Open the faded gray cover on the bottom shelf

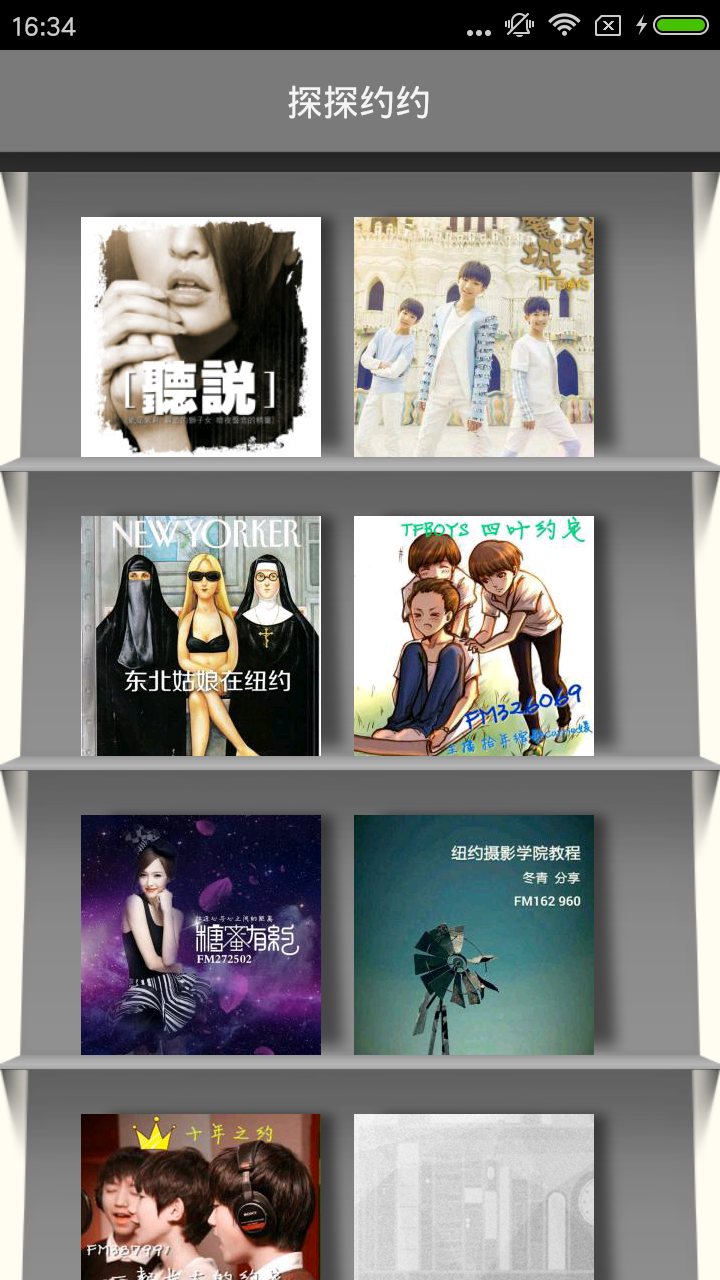point(474,1197)
